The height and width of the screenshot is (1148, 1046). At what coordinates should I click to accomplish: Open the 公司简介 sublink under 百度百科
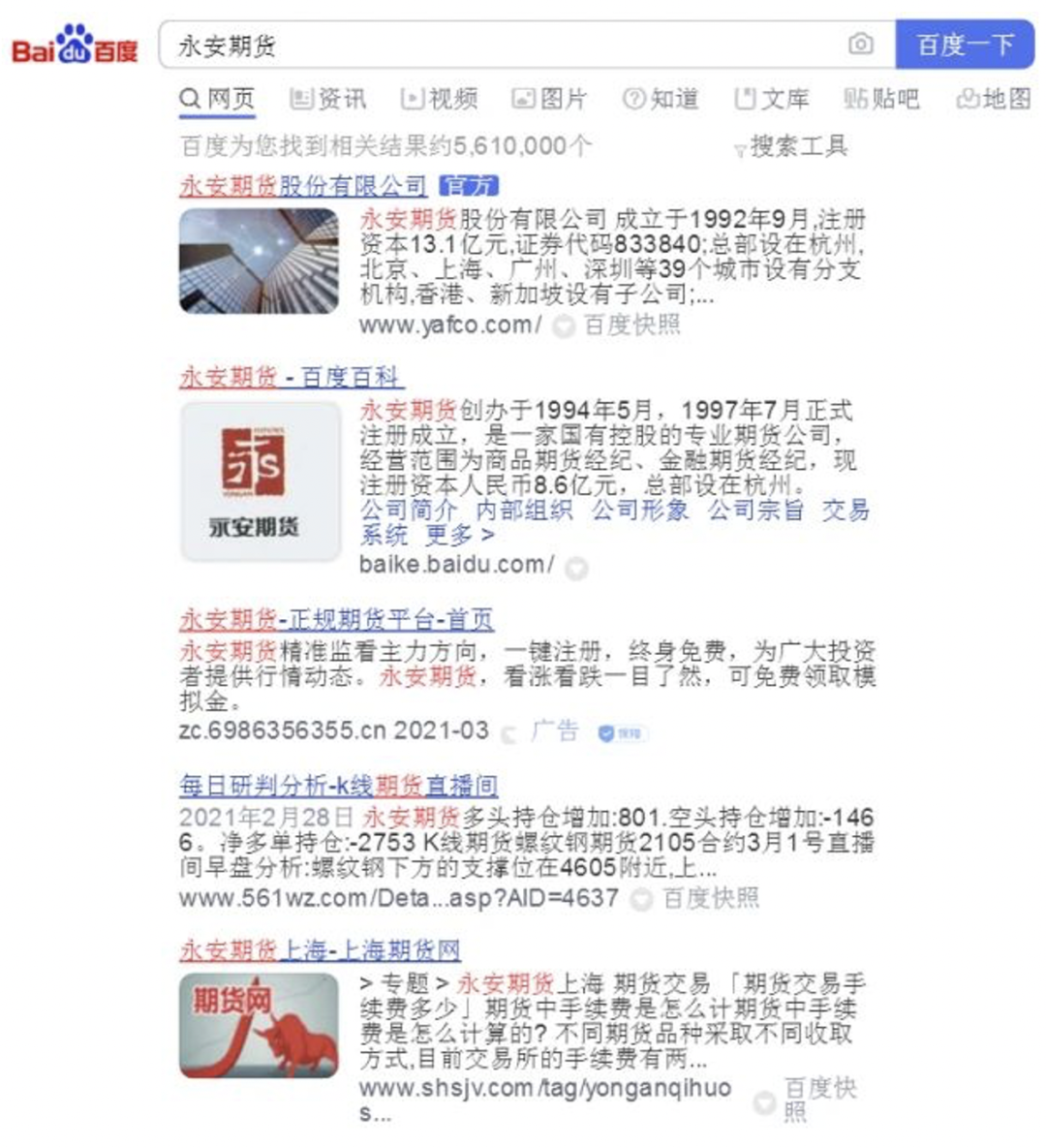[x=408, y=511]
